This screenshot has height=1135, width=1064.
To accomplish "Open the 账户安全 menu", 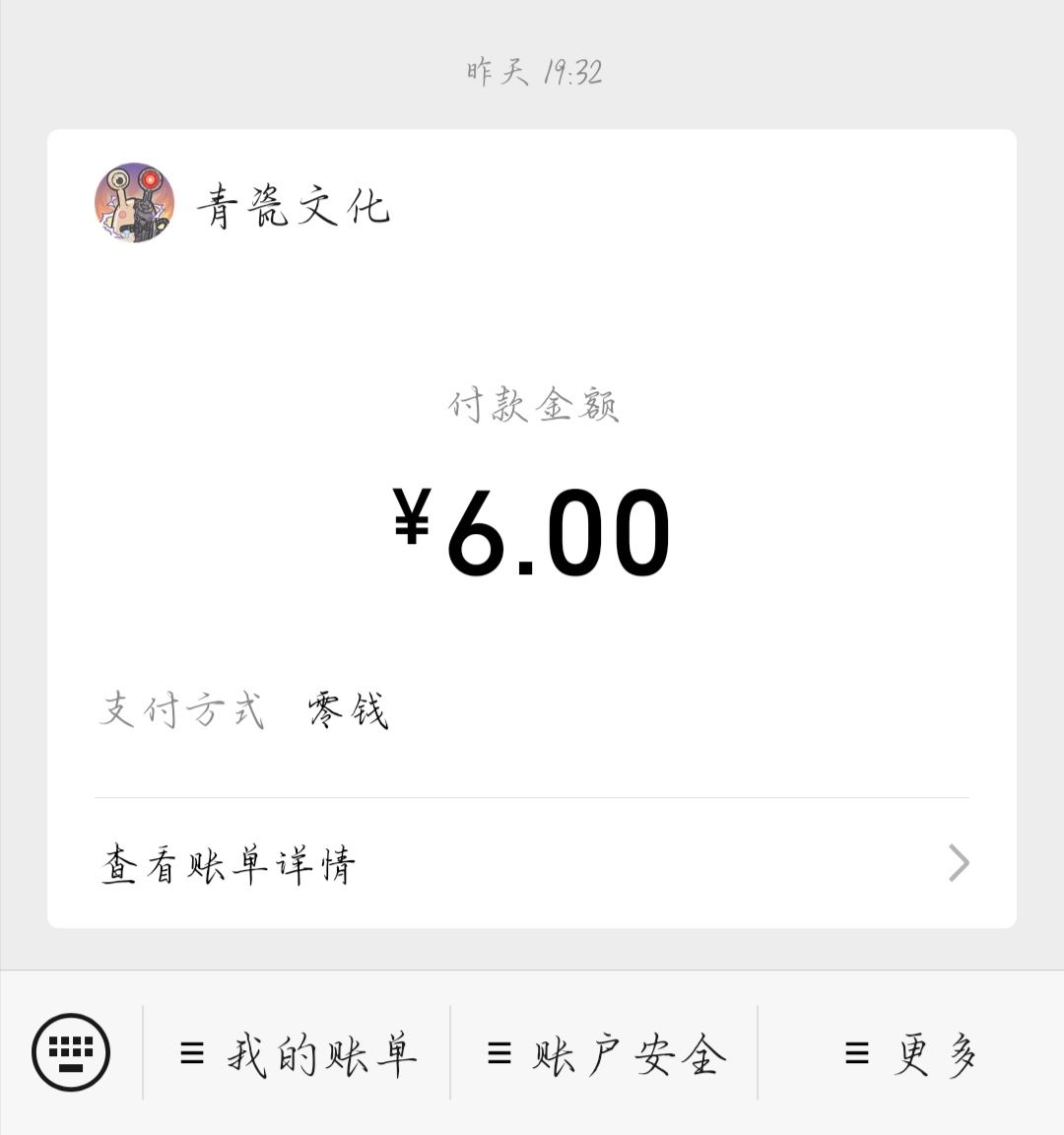I will pyautogui.click(x=604, y=1053).
